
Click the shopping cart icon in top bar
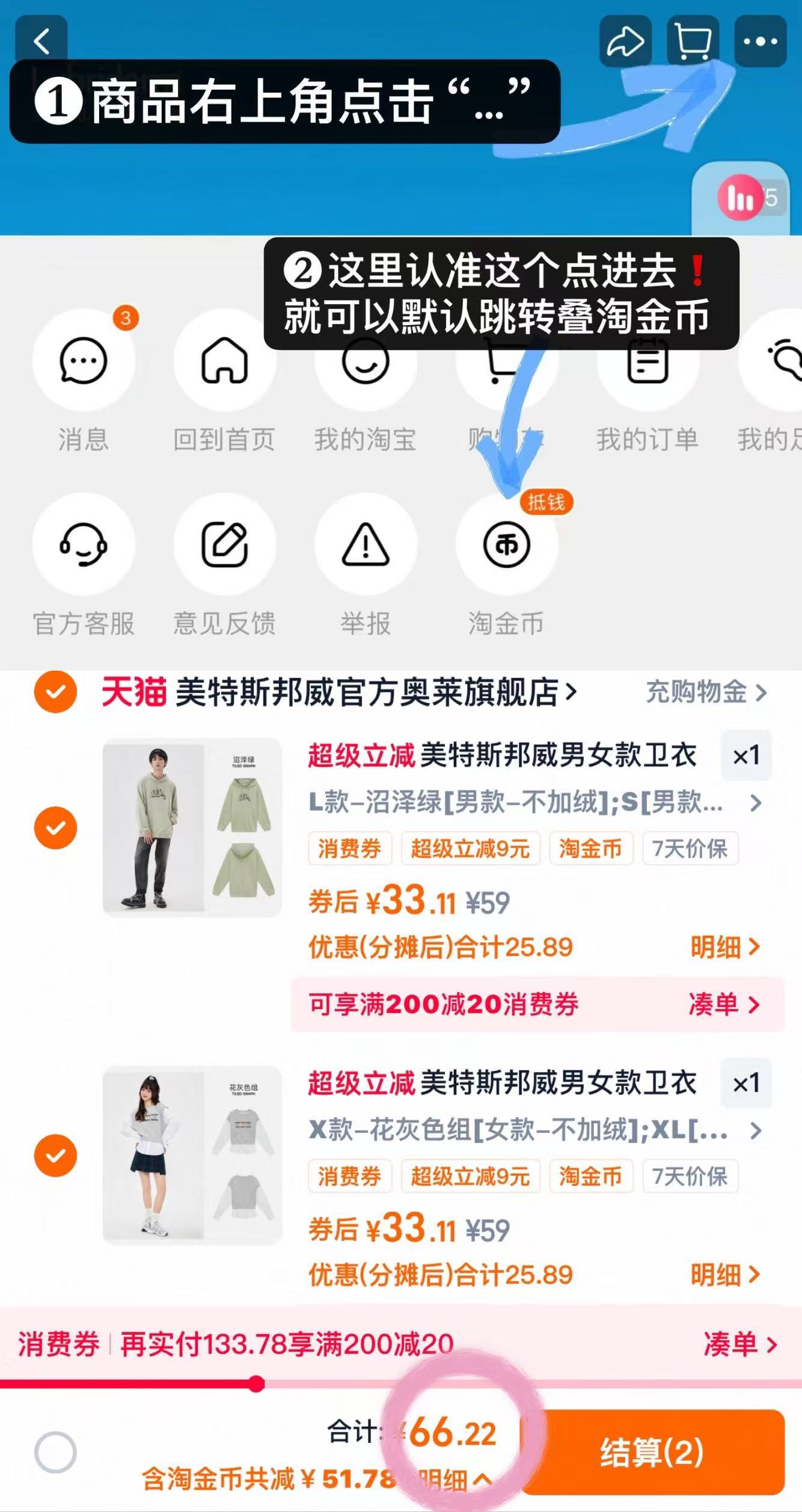[693, 42]
